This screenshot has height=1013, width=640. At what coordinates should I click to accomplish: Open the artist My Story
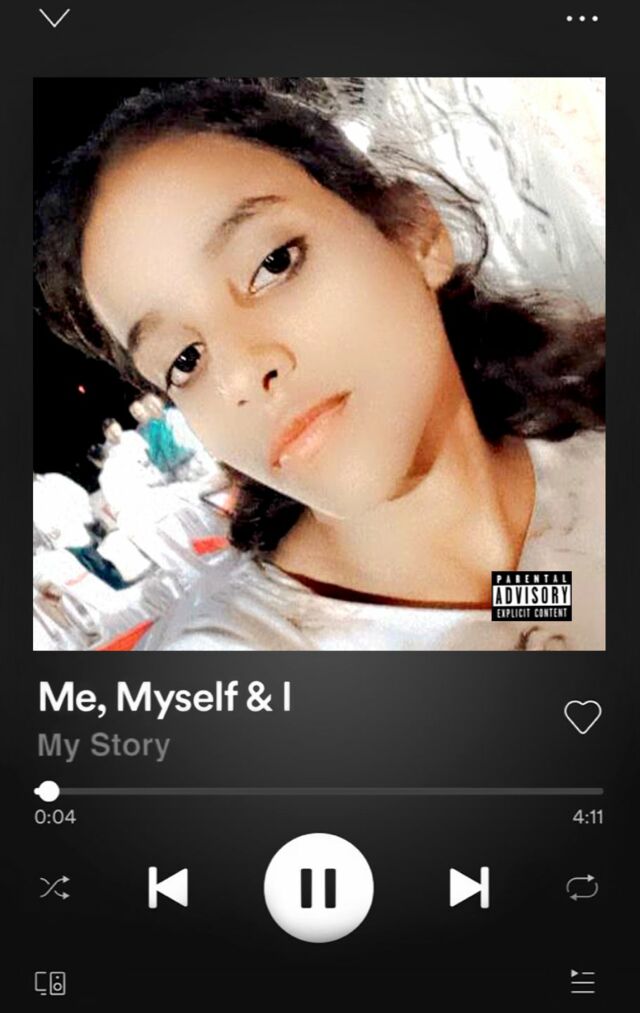point(104,746)
